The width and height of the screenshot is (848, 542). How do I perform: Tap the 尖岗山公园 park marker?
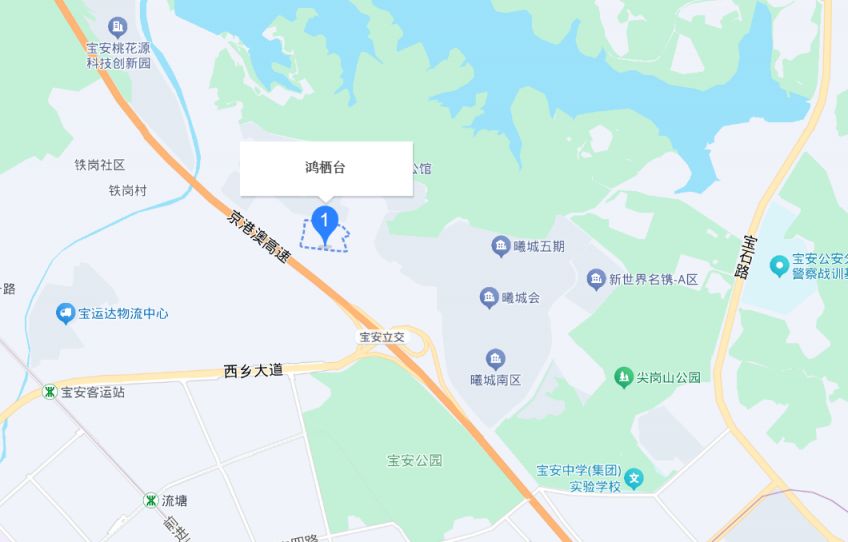tap(623, 377)
